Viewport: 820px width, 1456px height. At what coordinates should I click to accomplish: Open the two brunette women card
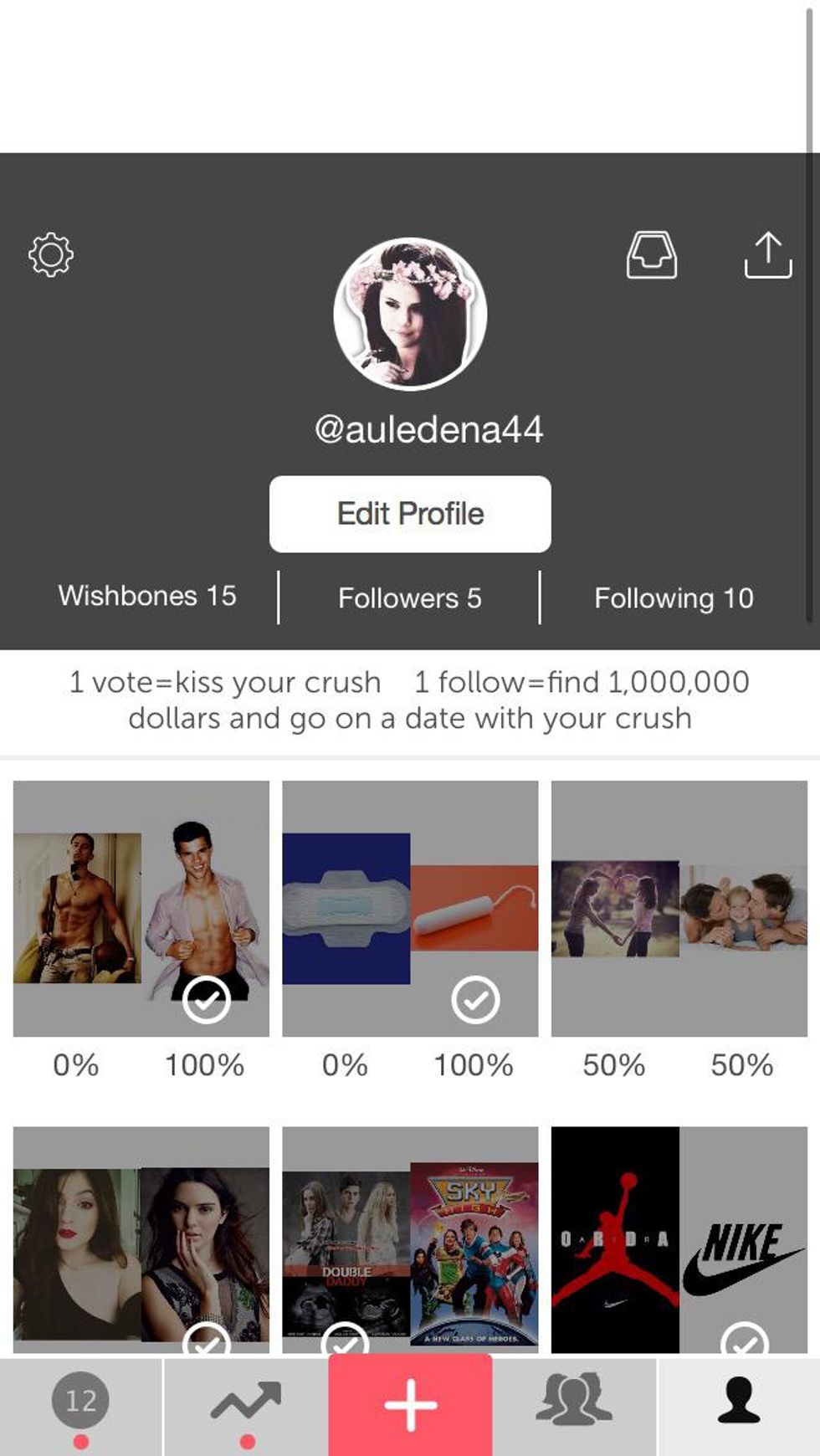tap(141, 1238)
